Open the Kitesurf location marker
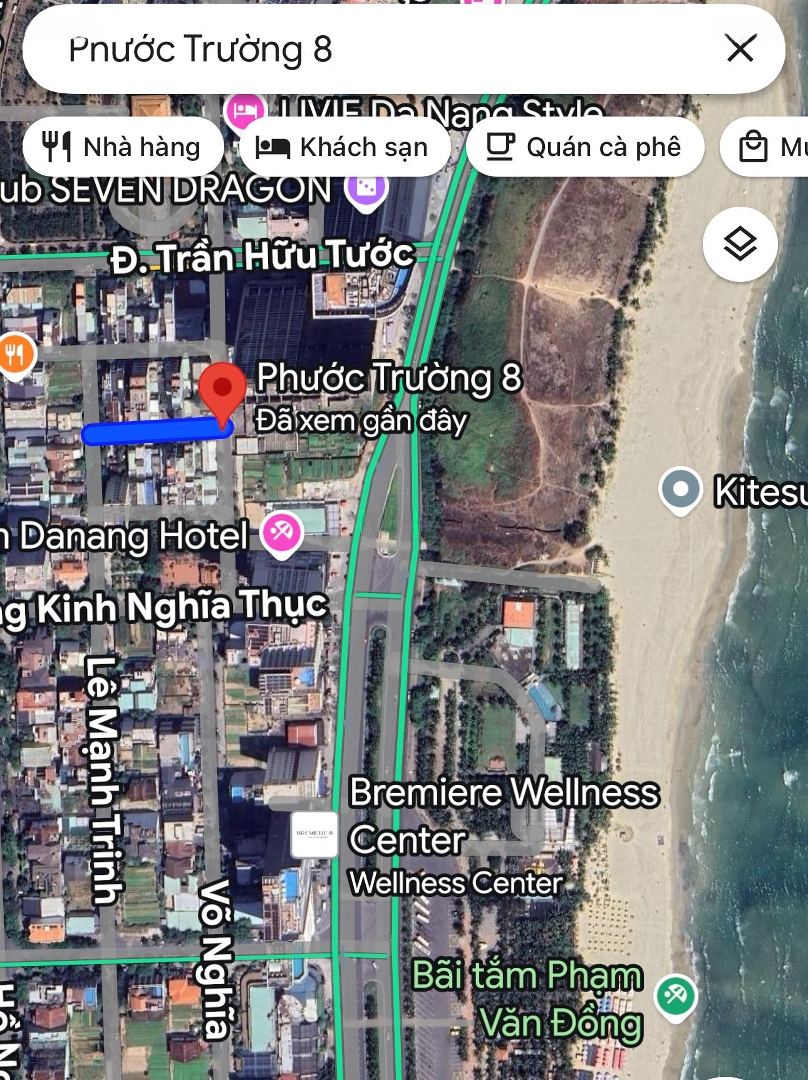This screenshot has width=808, height=1080. (681, 491)
